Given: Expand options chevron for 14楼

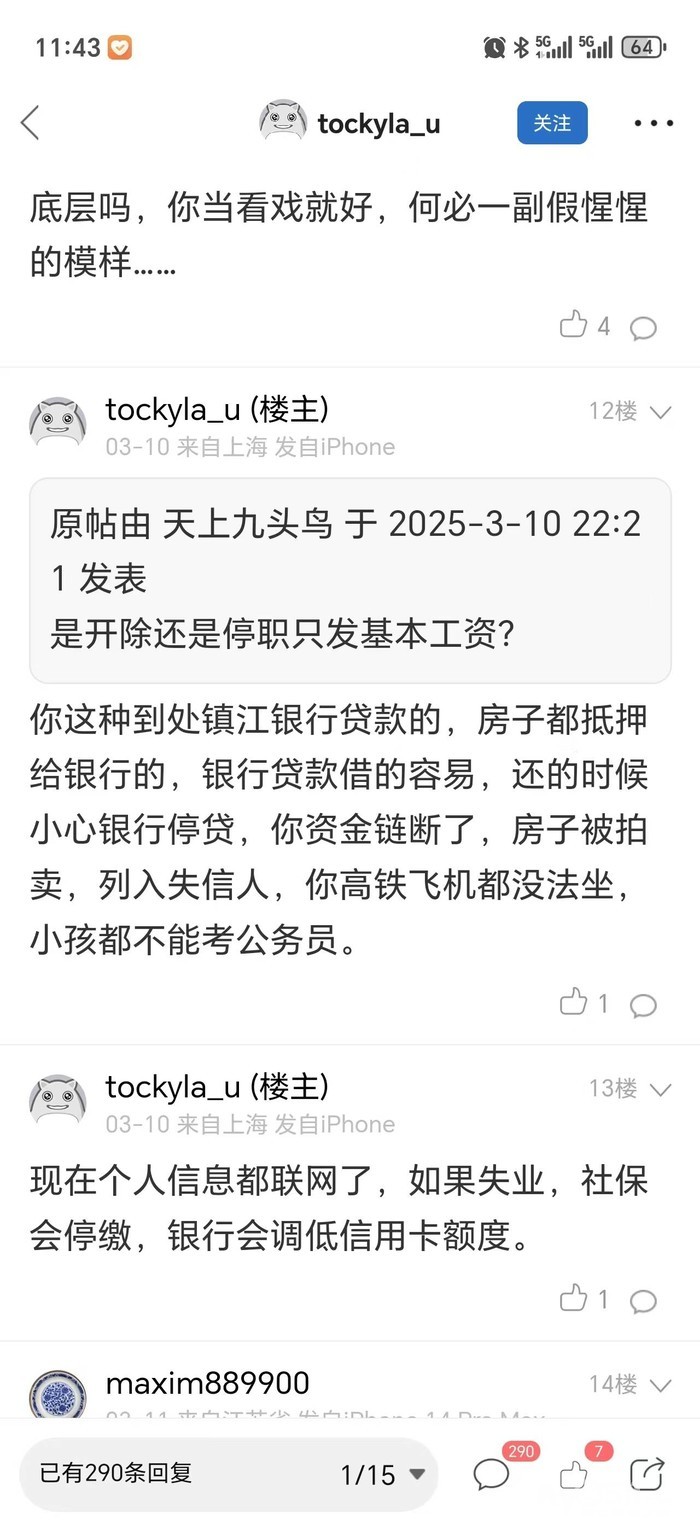Looking at the screenshot, I should 660,1385.
